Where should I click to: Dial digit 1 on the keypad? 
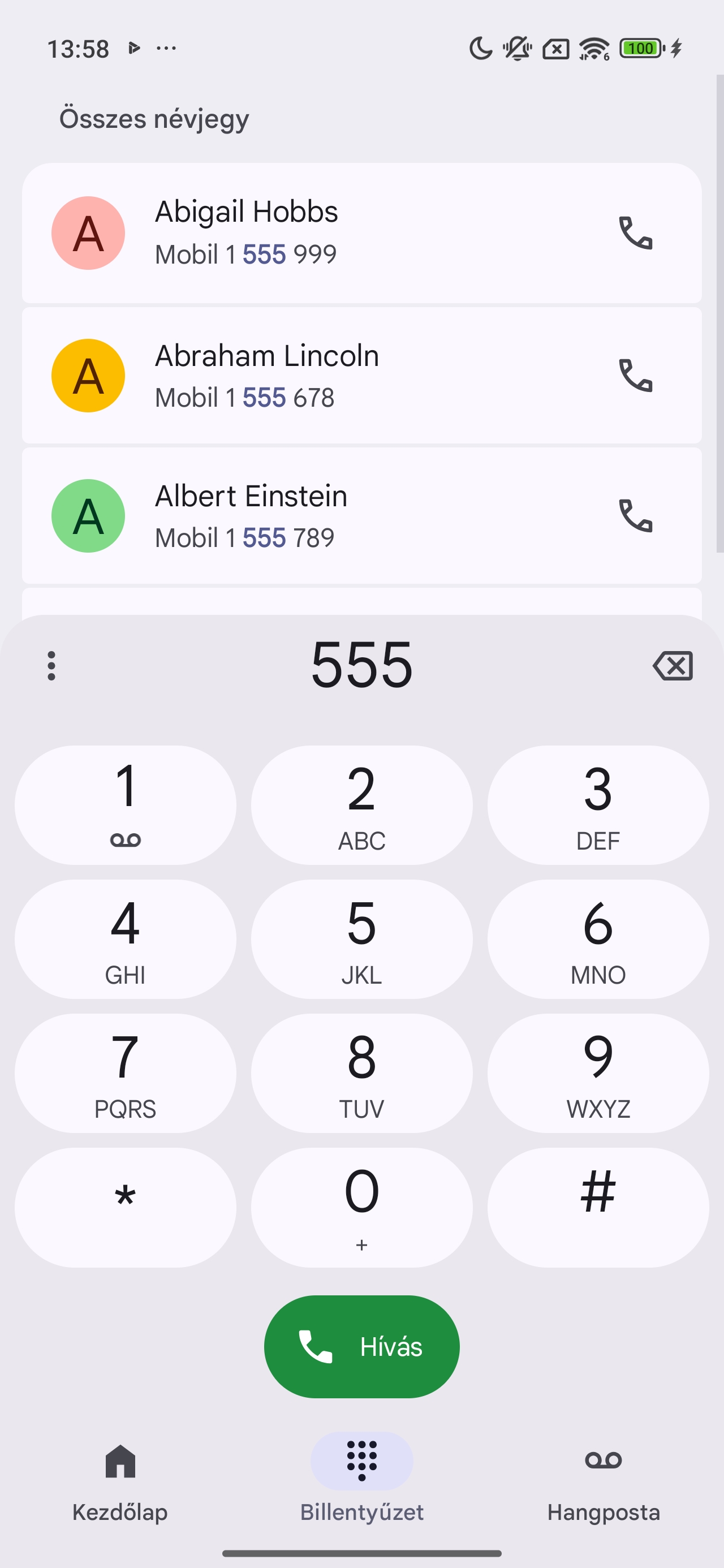point(126,805)
